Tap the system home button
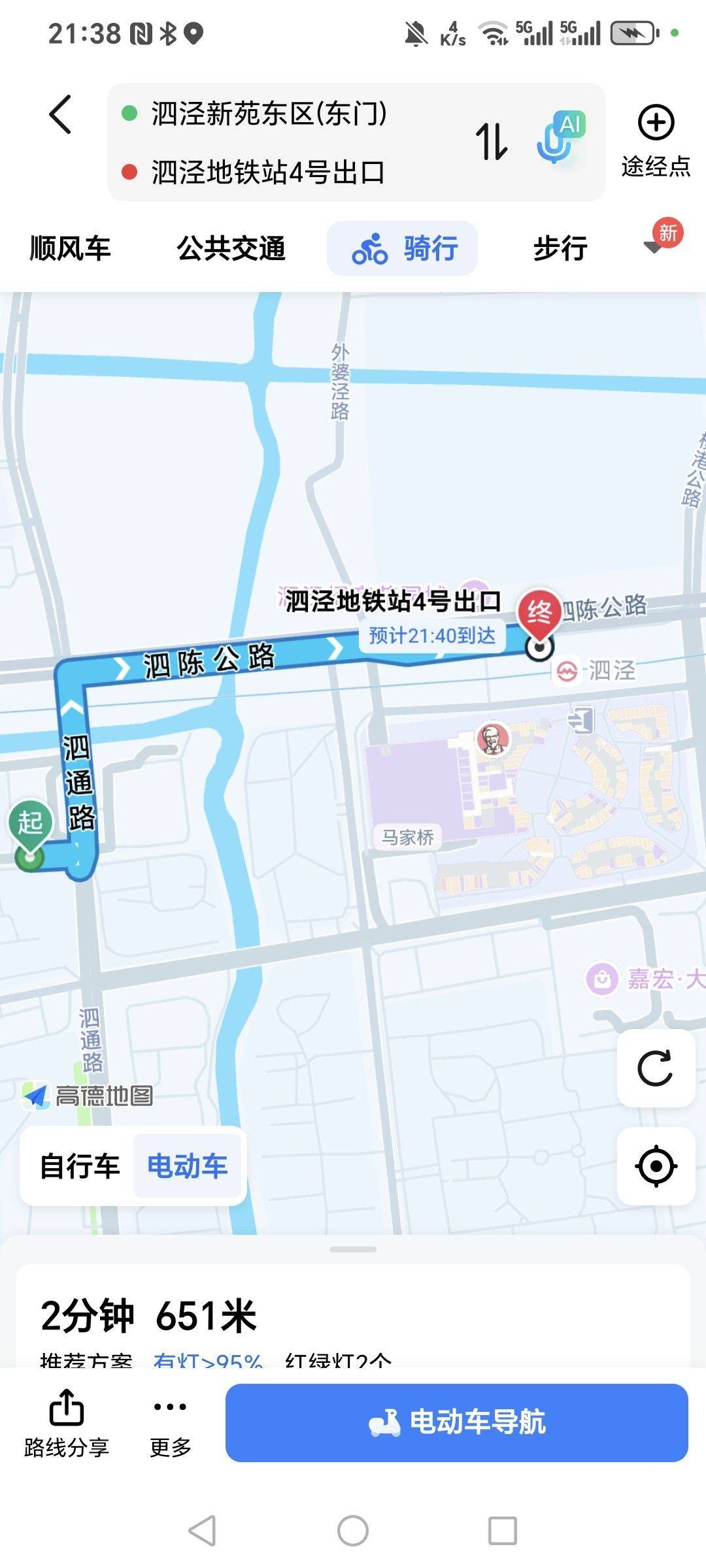Screen dimensions: 706x1568 point(353,1530)
